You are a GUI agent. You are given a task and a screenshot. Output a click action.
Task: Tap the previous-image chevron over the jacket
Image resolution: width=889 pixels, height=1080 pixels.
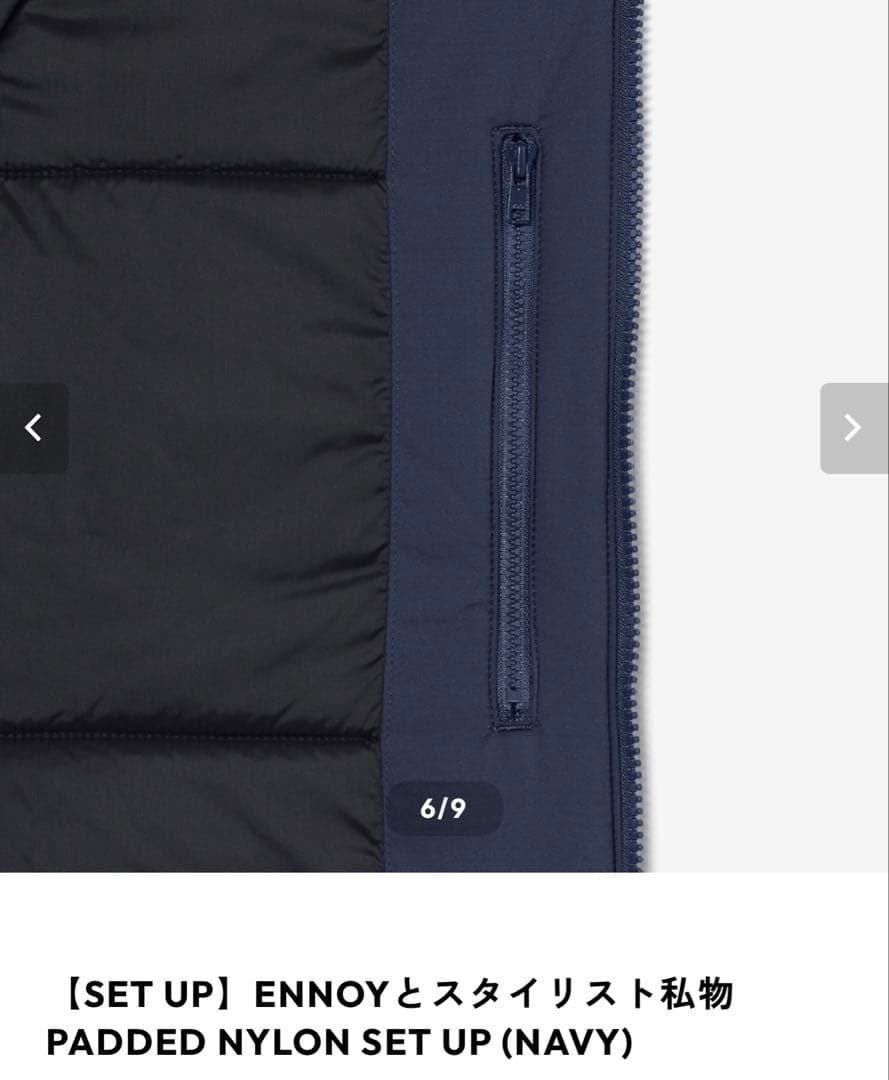point(35,428)
